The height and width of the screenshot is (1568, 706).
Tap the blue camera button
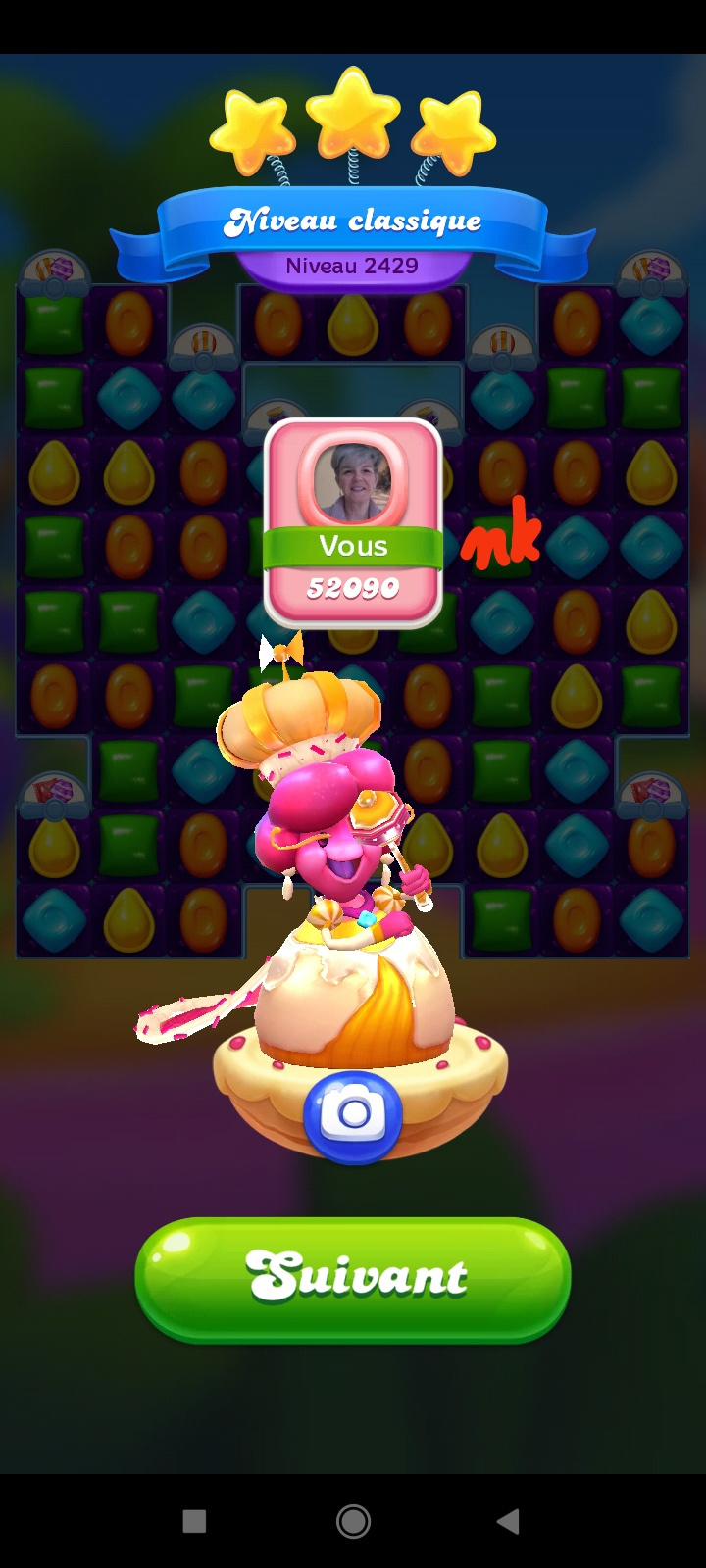[x=353, y=1115]
